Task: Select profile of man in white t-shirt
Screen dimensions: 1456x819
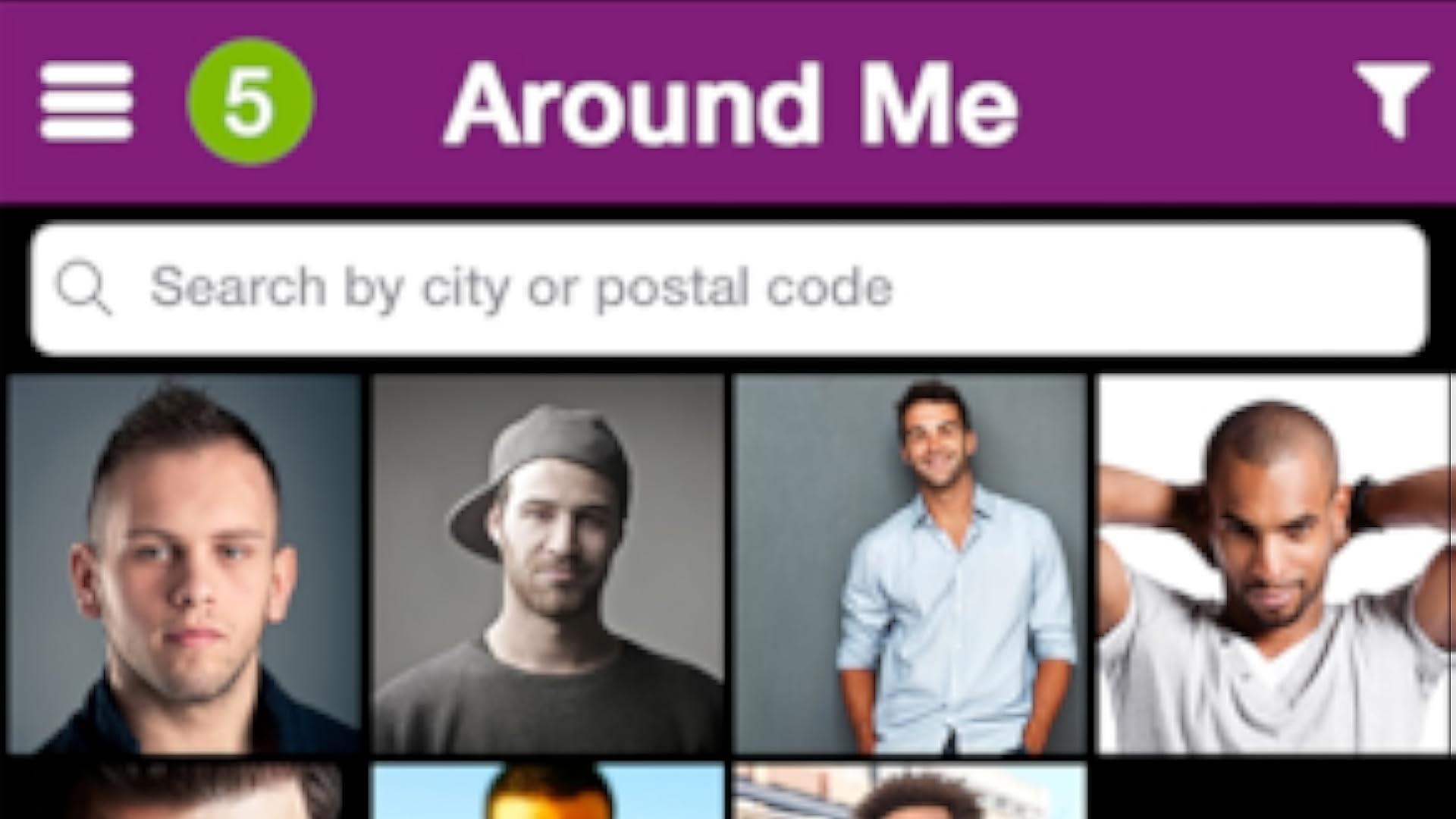Action: point(1274,564)
